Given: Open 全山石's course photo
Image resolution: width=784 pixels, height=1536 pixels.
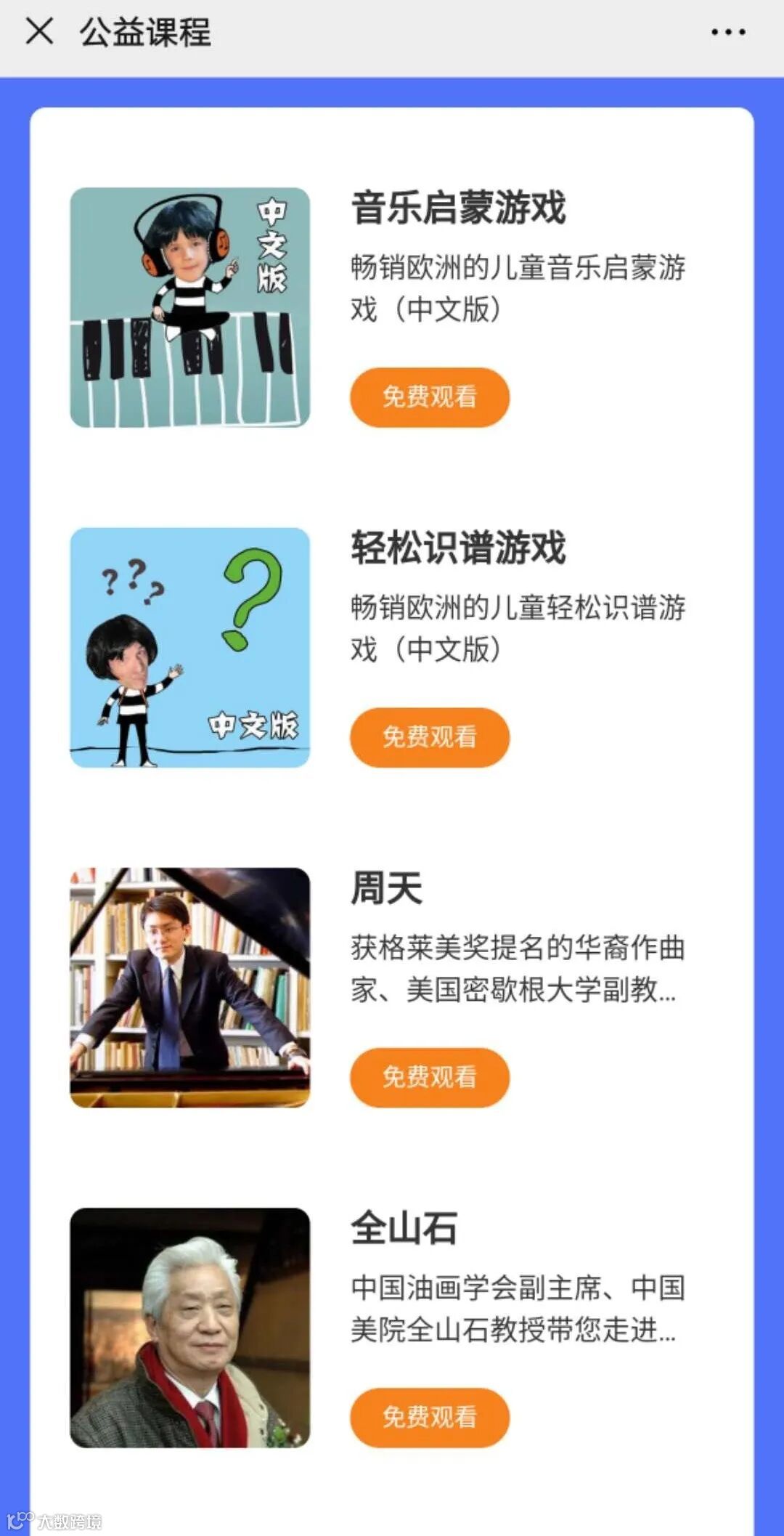Looking at the screenshot, I should 190,1327.
